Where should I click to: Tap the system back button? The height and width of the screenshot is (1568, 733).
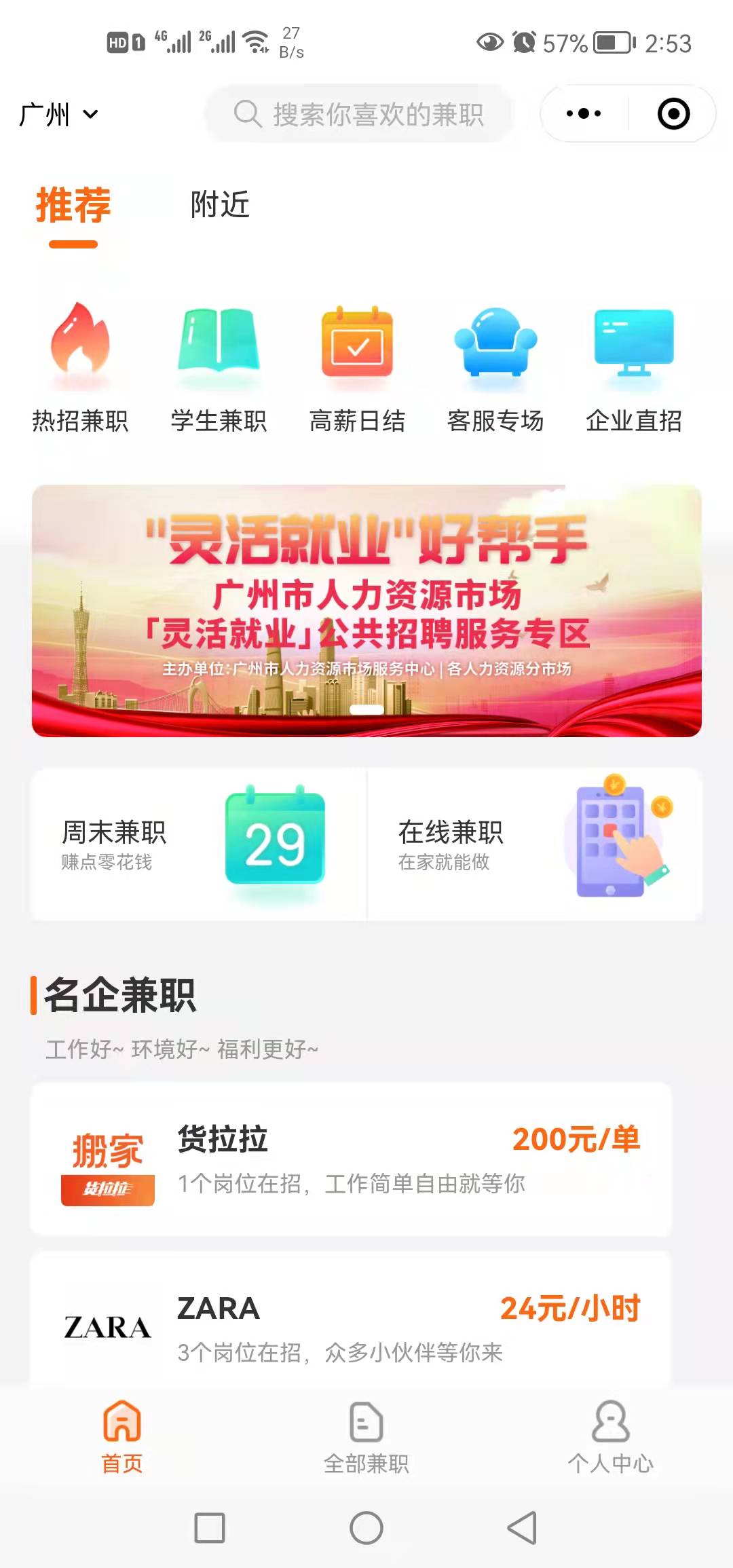pyautogui.click(x=522, y=1528)
